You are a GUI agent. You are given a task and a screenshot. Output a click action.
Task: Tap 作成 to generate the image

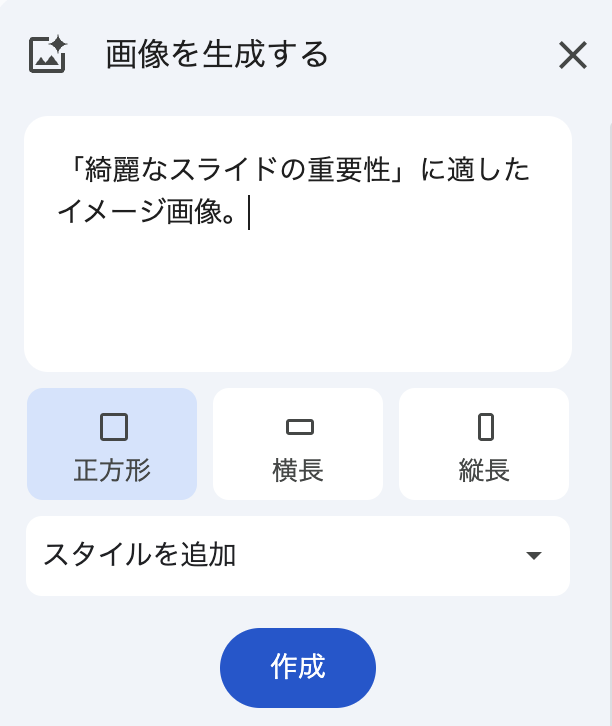pos(297,667)
